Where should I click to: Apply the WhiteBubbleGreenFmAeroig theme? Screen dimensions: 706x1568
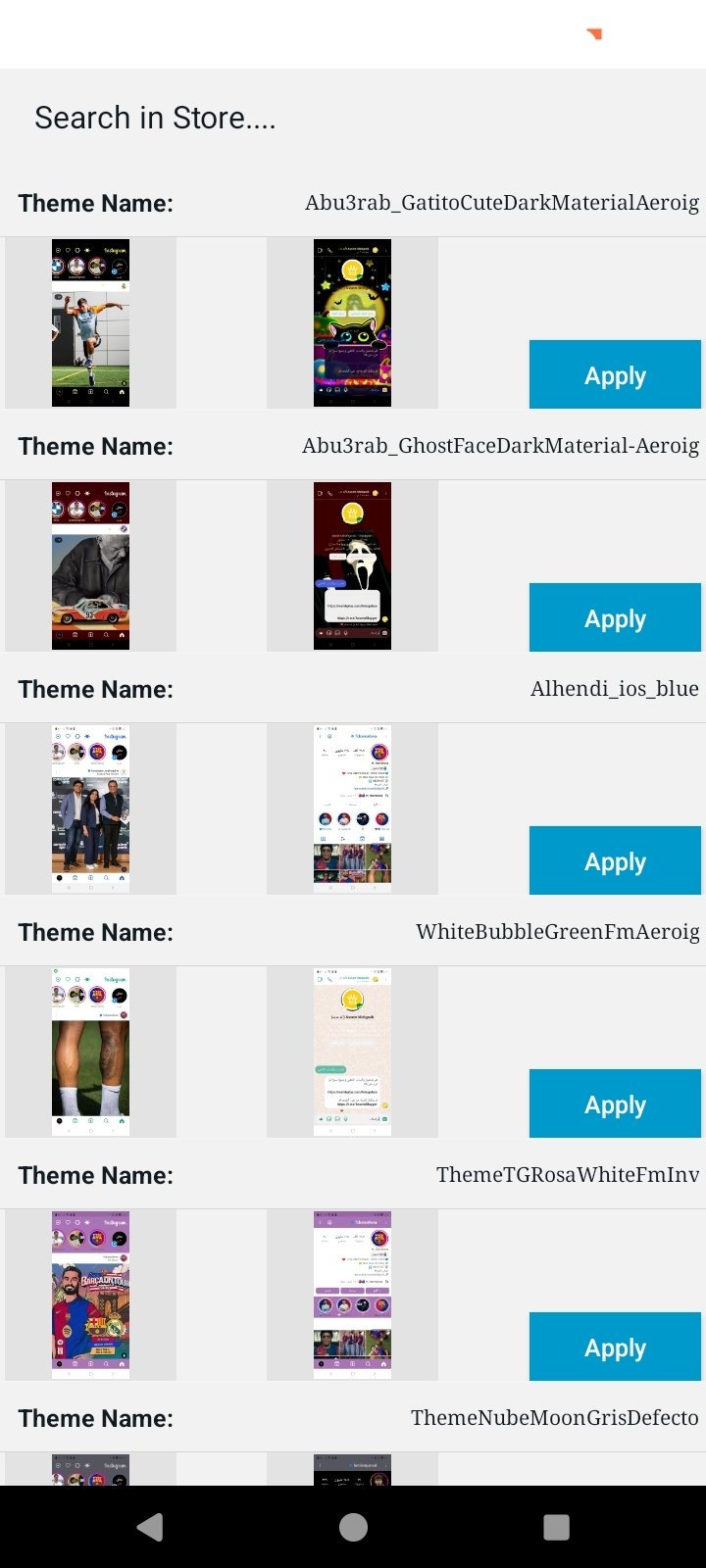point(615,1103)
